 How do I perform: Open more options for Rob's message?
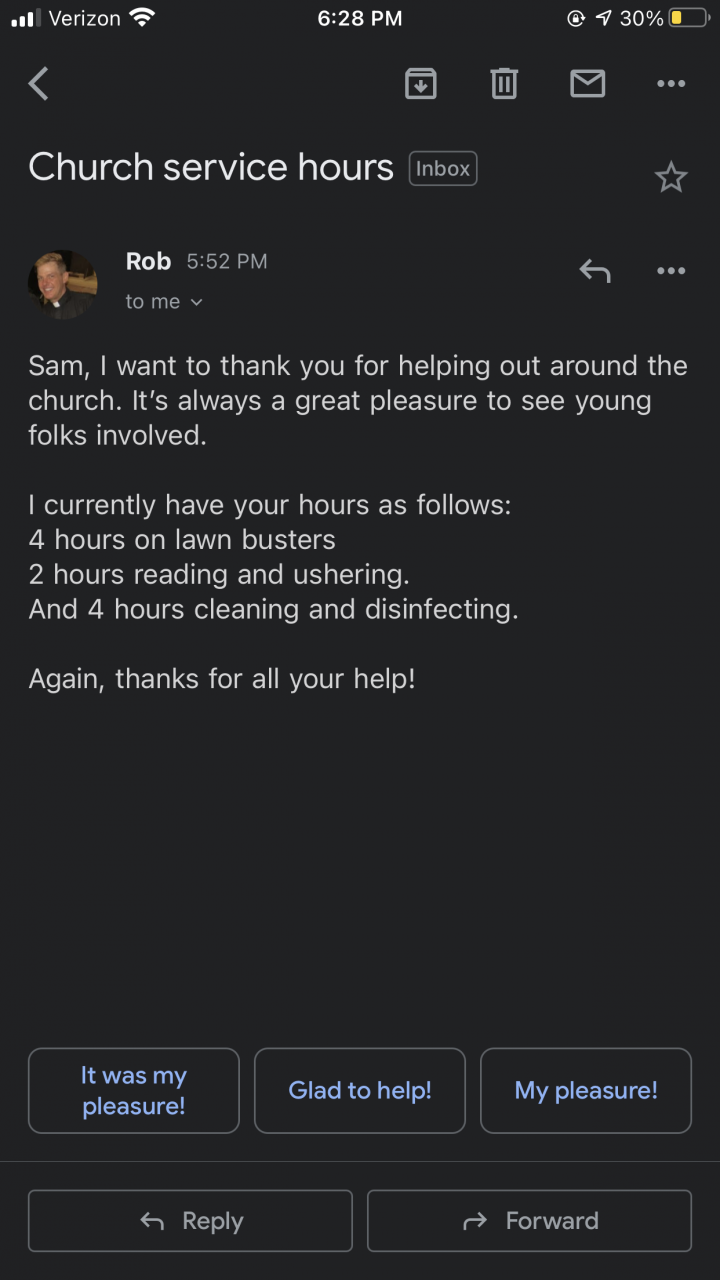(x=671, y=270)
